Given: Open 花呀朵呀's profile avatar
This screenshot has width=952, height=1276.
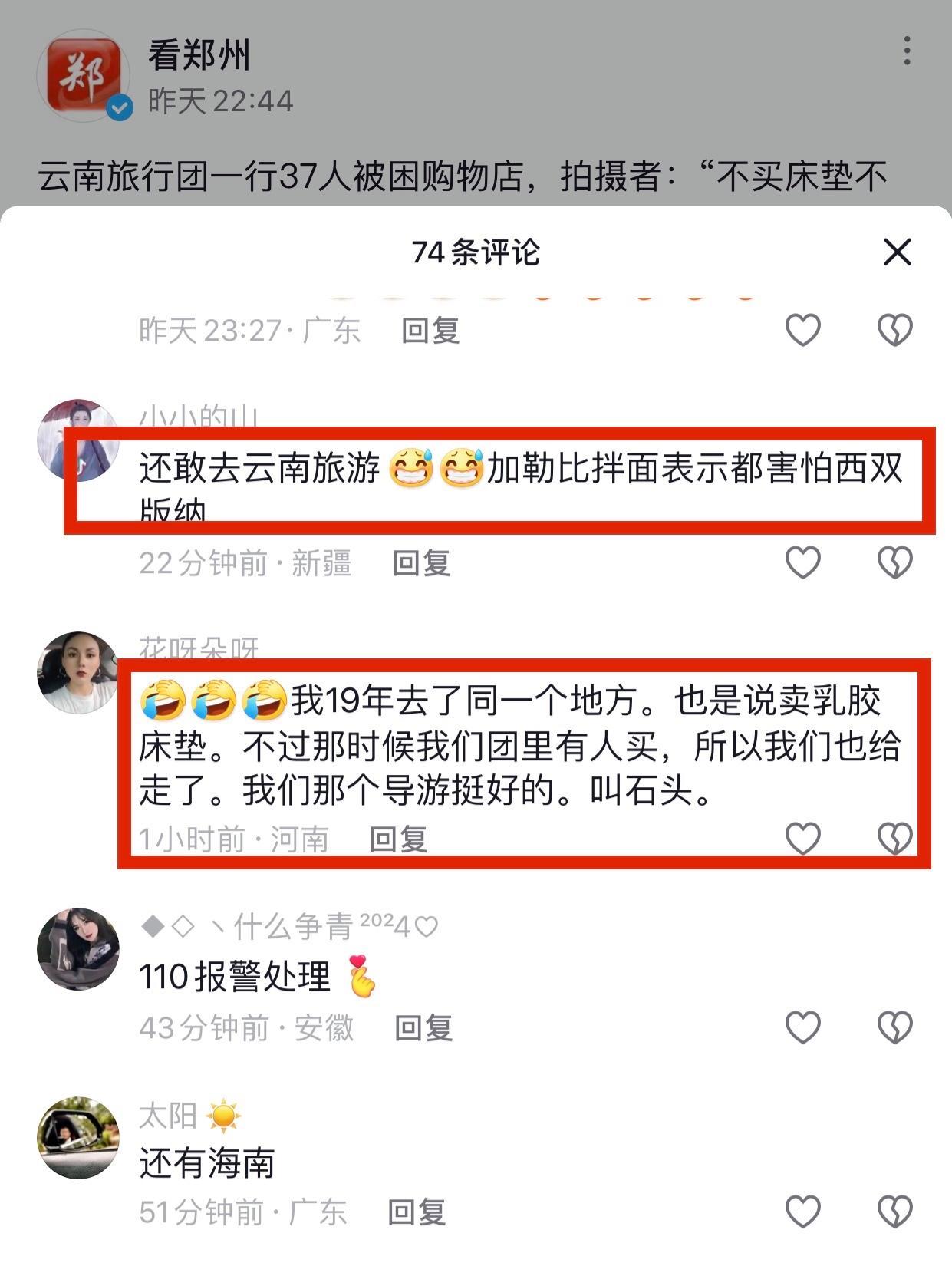Looking at the screenshot, I should pyautogui.click(x=77, y=673).
